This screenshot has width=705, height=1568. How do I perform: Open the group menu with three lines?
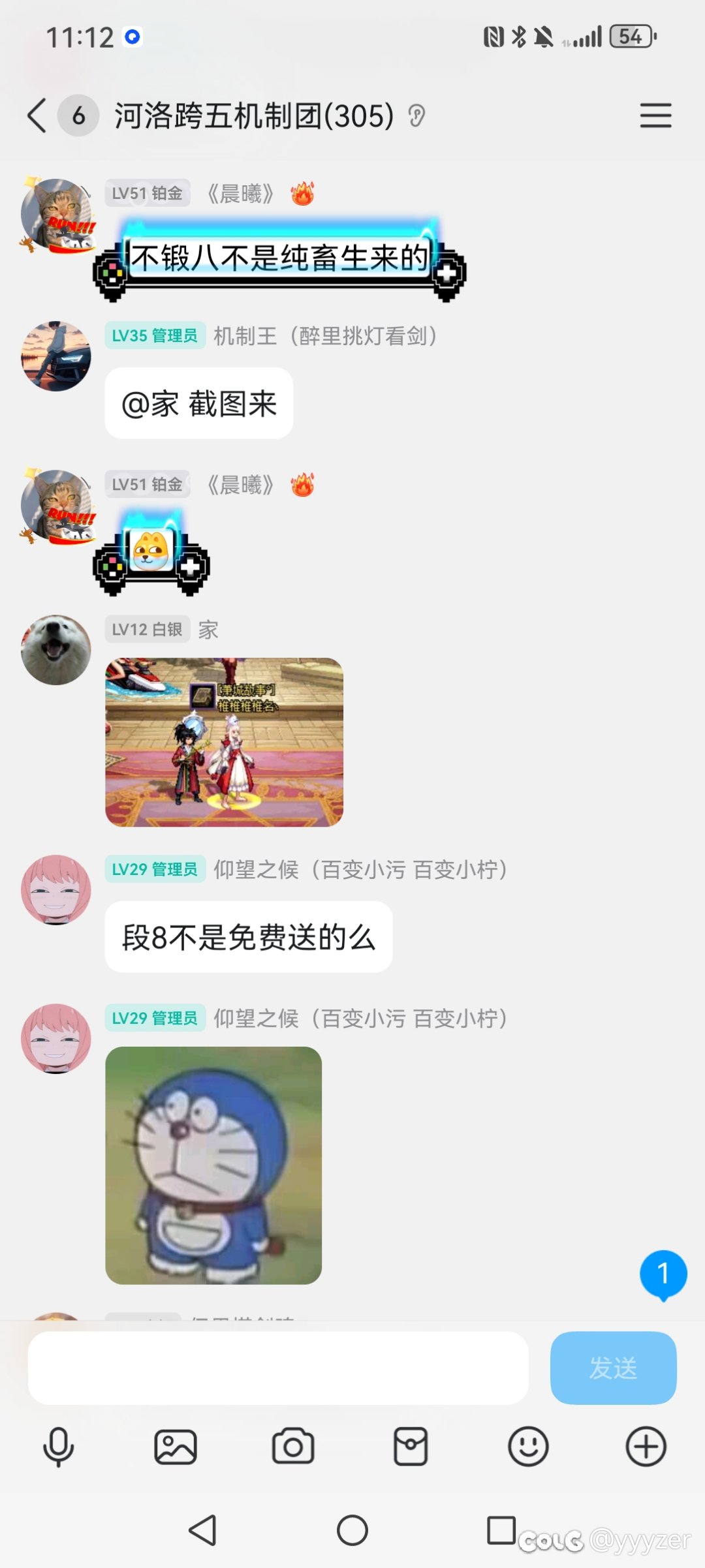point(655,116)
